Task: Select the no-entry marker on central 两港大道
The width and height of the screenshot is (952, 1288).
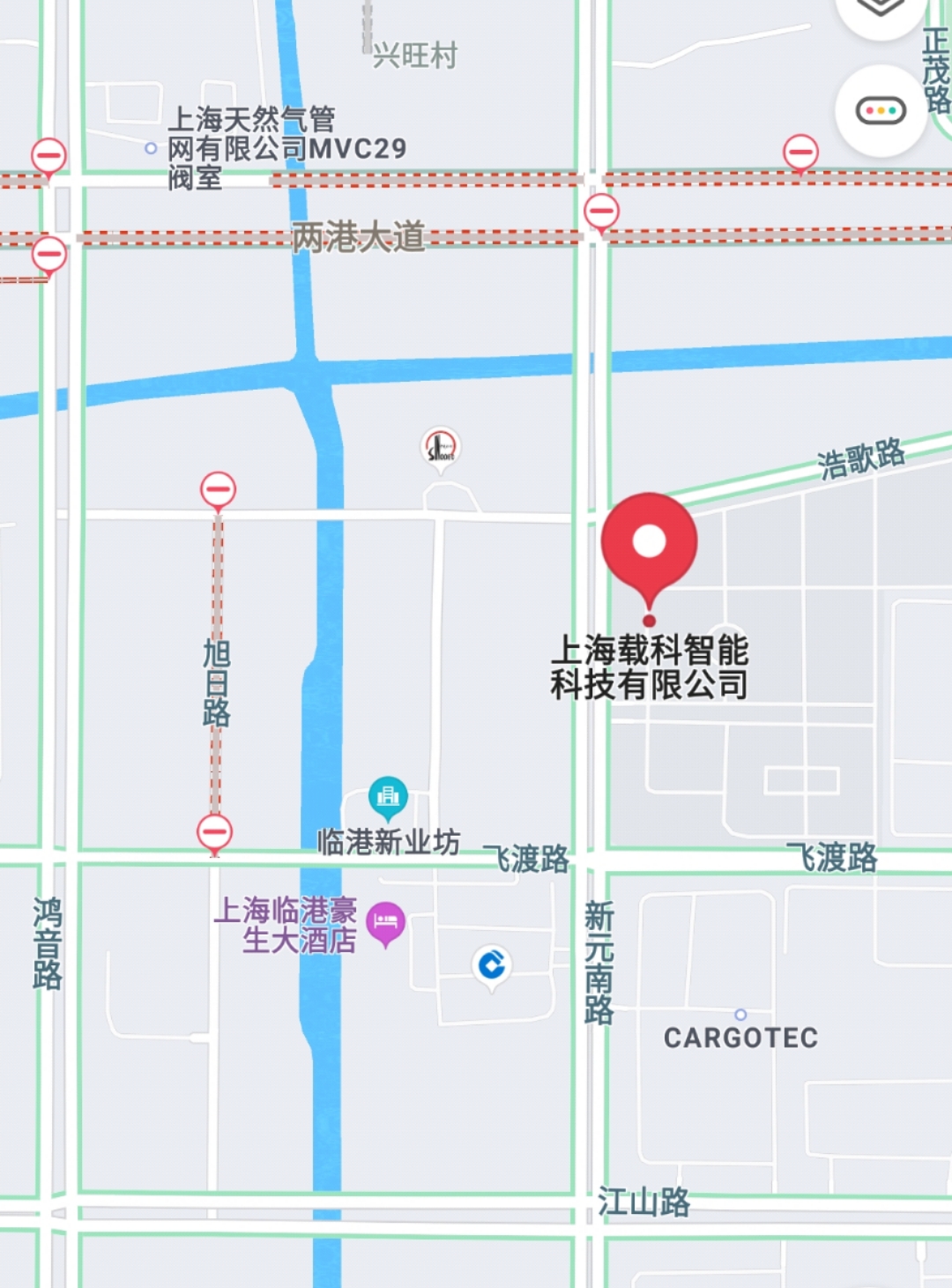Action: [600, 211]
